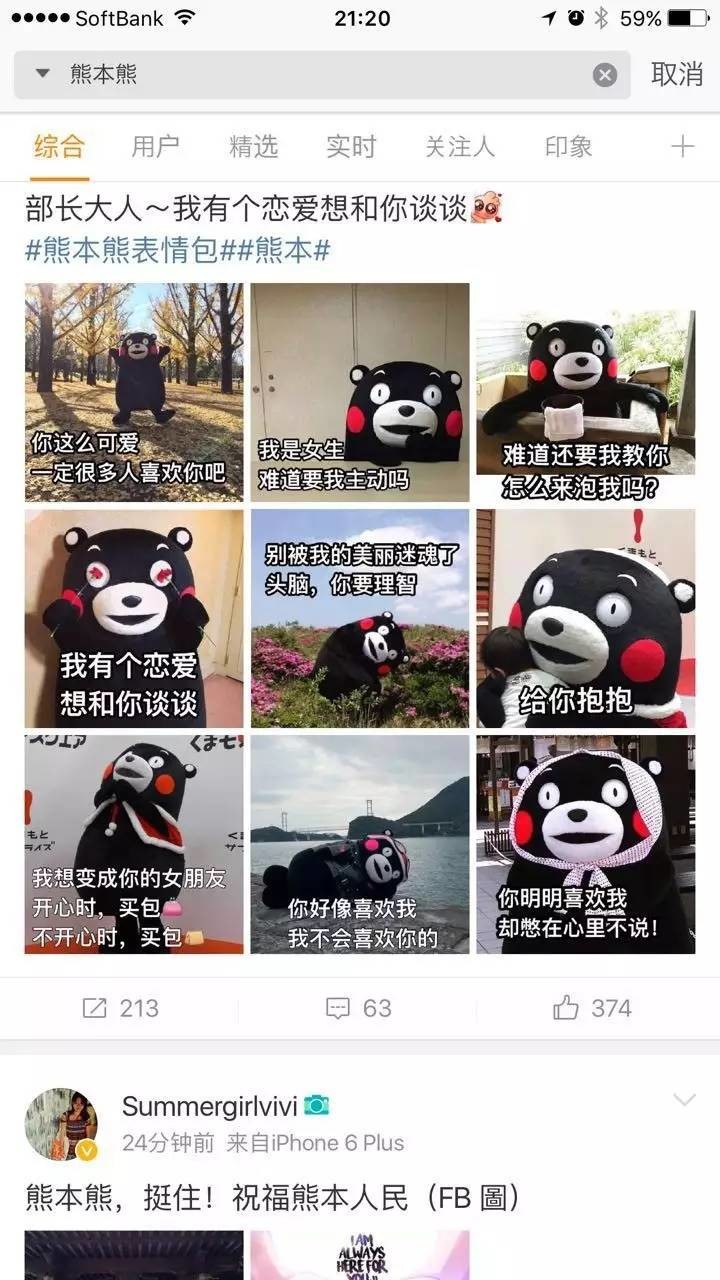This screenshot has height=1280, width=720.
Task: Open the 你好像喜欢我 image
Action: (359, 844)
